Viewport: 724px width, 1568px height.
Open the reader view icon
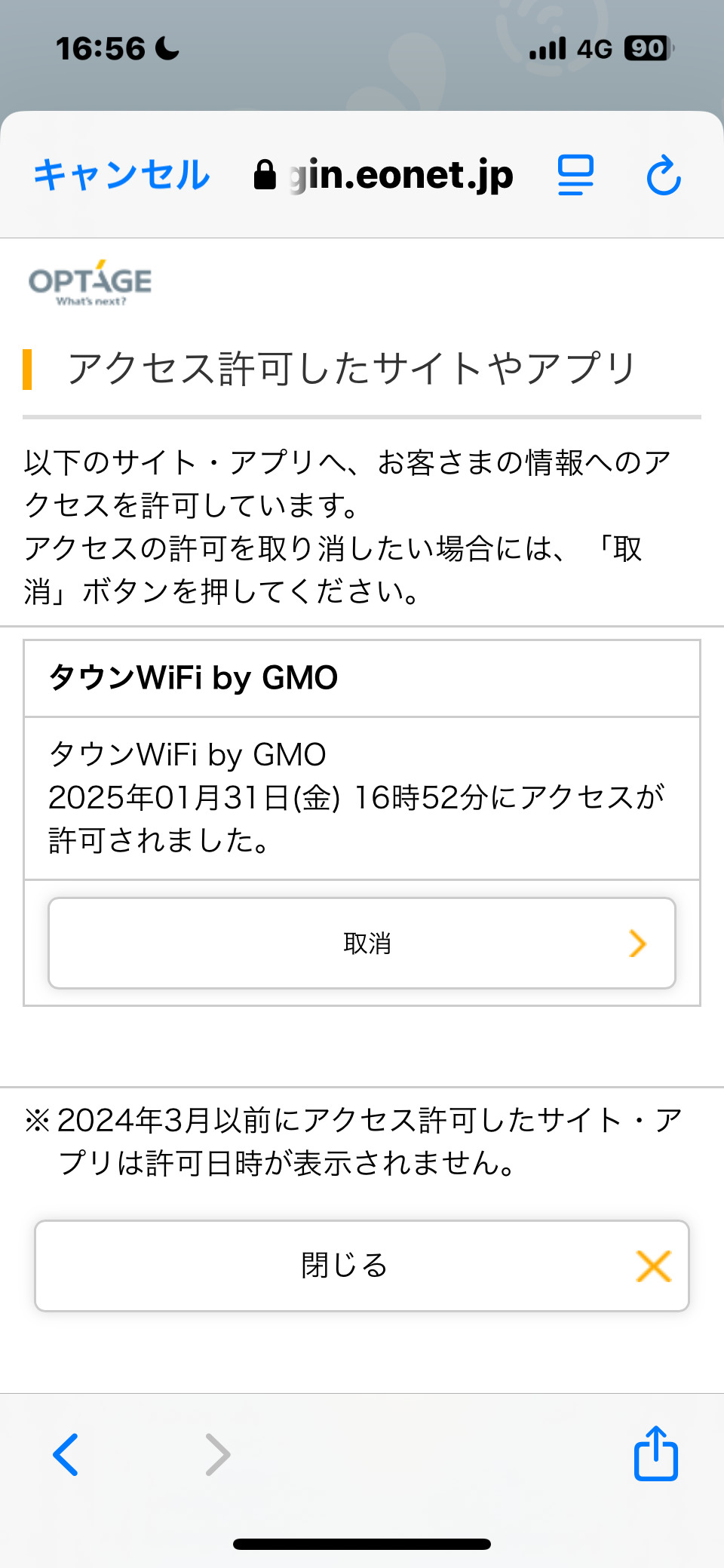click(575, 175)
